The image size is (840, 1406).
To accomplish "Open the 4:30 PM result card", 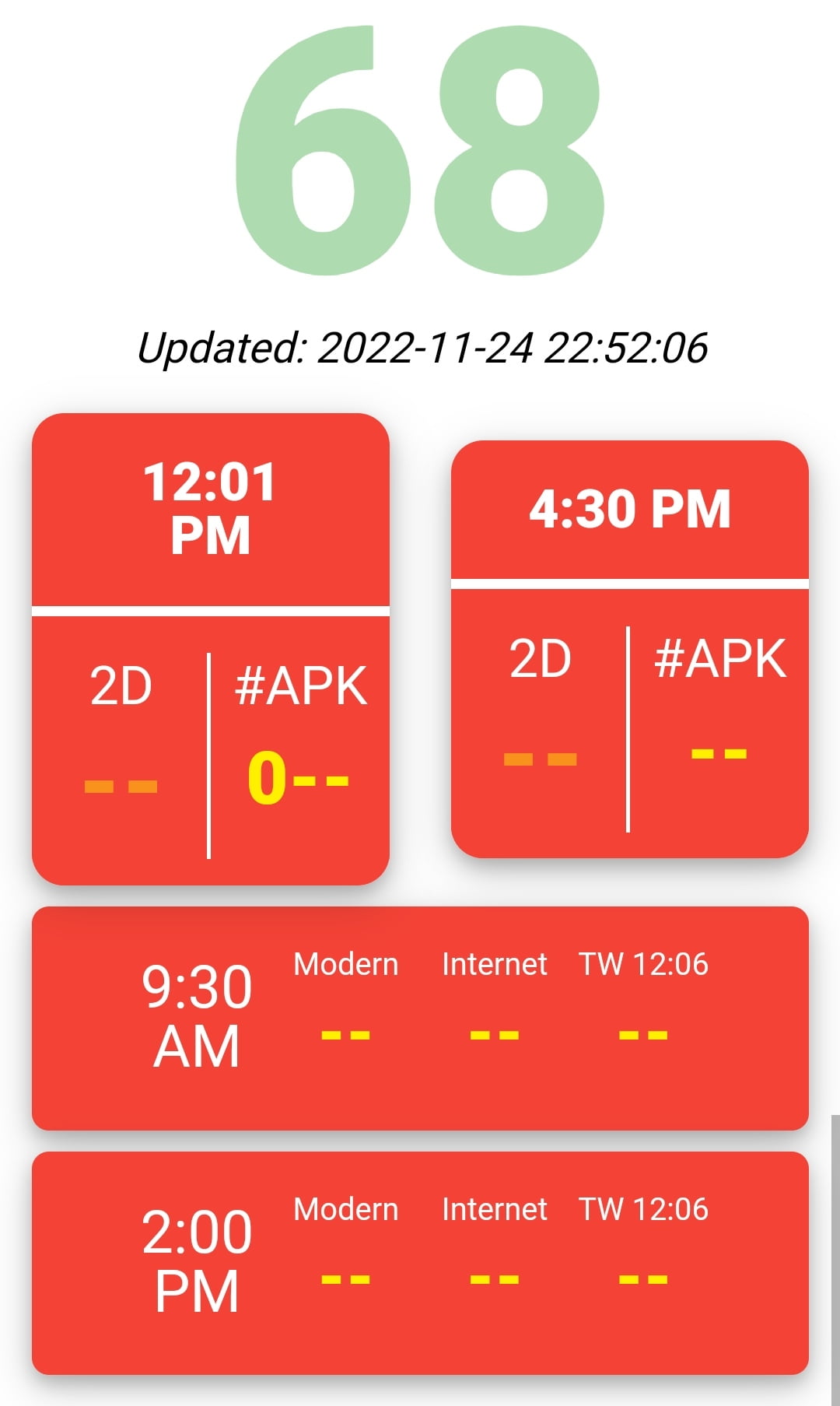I will click(629, 649).
